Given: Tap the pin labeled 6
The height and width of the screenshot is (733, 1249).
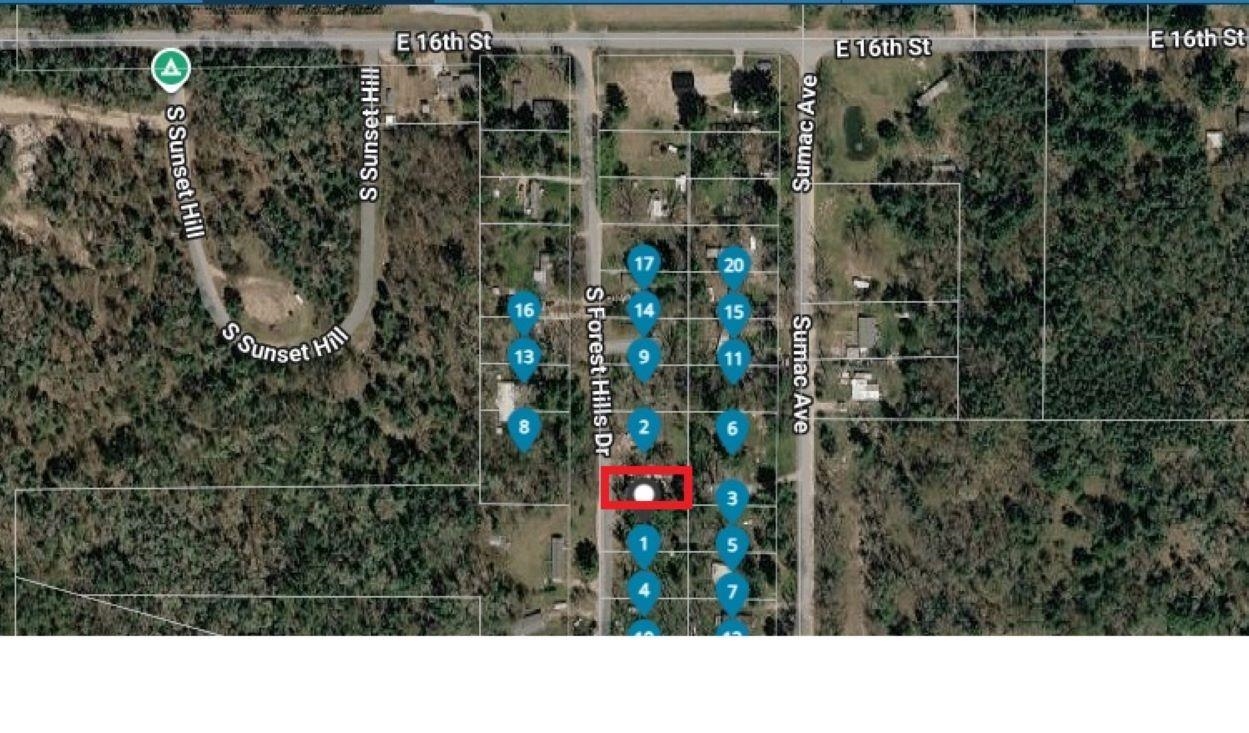Looking at the screenshot, I should click(x=733, y=430).
